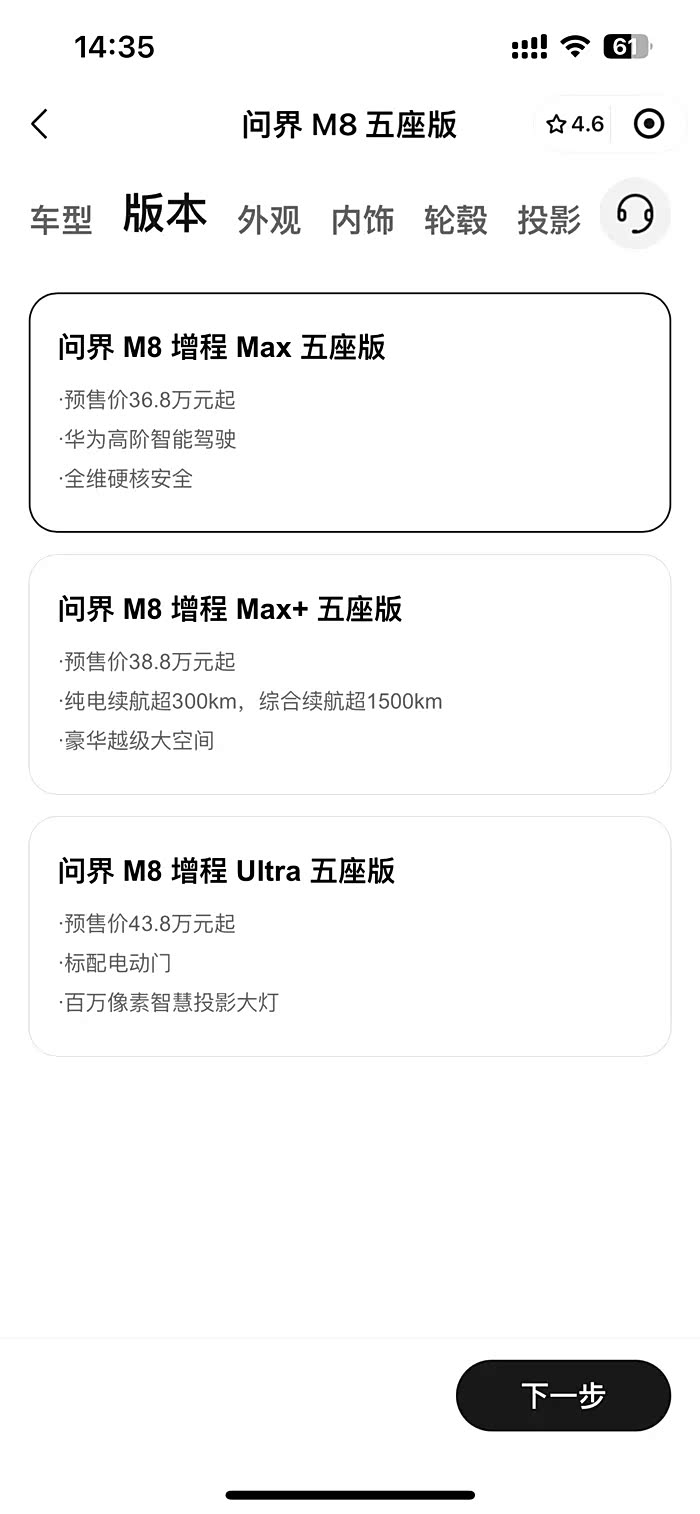Switch to the 车型 tab
Viewport: 700px width, 1514px height.
coord(61,220)
